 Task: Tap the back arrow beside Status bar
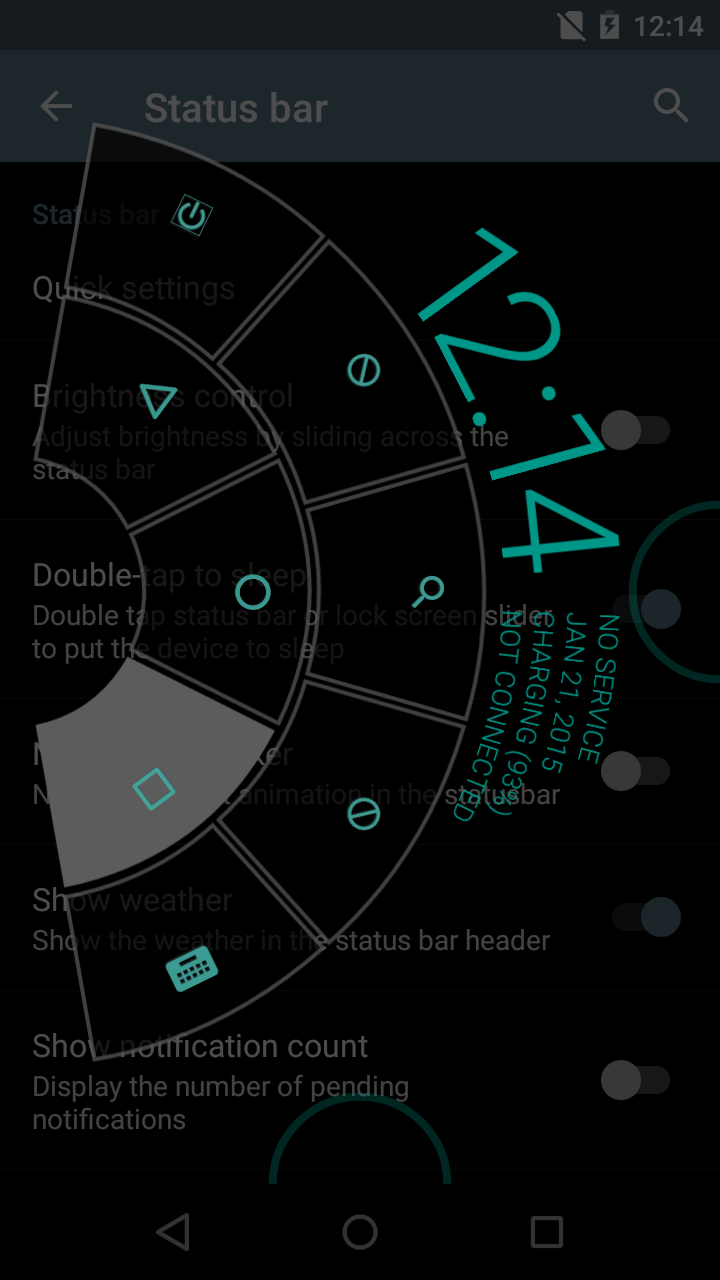coord(56,107)
